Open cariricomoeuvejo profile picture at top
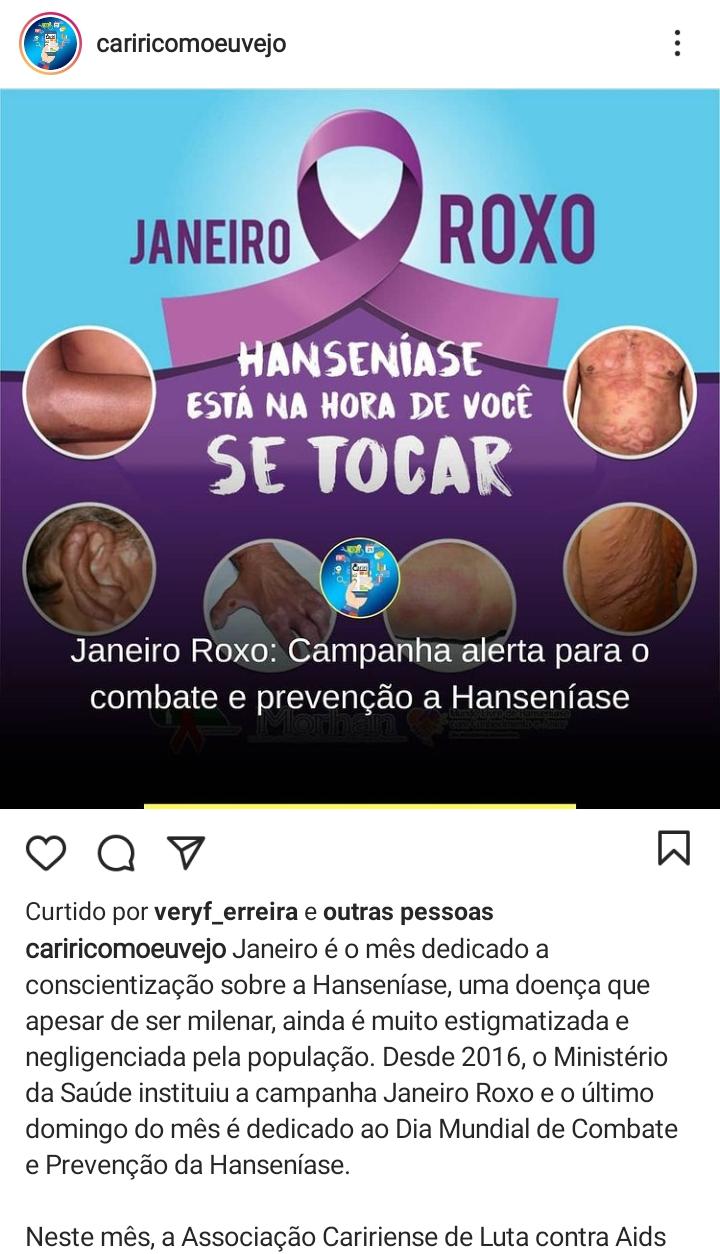The image size is (720, 1254). click(50, 43)
